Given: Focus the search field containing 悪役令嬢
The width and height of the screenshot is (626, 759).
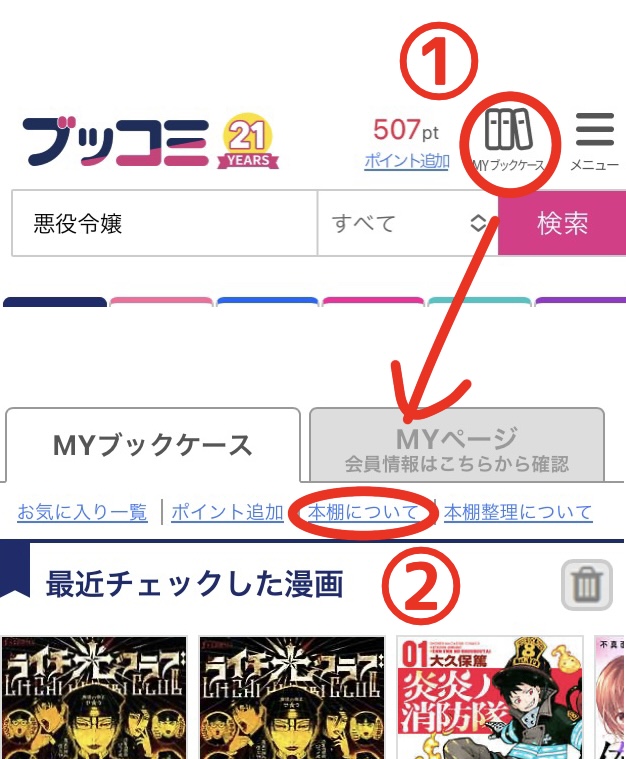Looking at the screenshot, I should pyautogui.click(x=165, y=223).
